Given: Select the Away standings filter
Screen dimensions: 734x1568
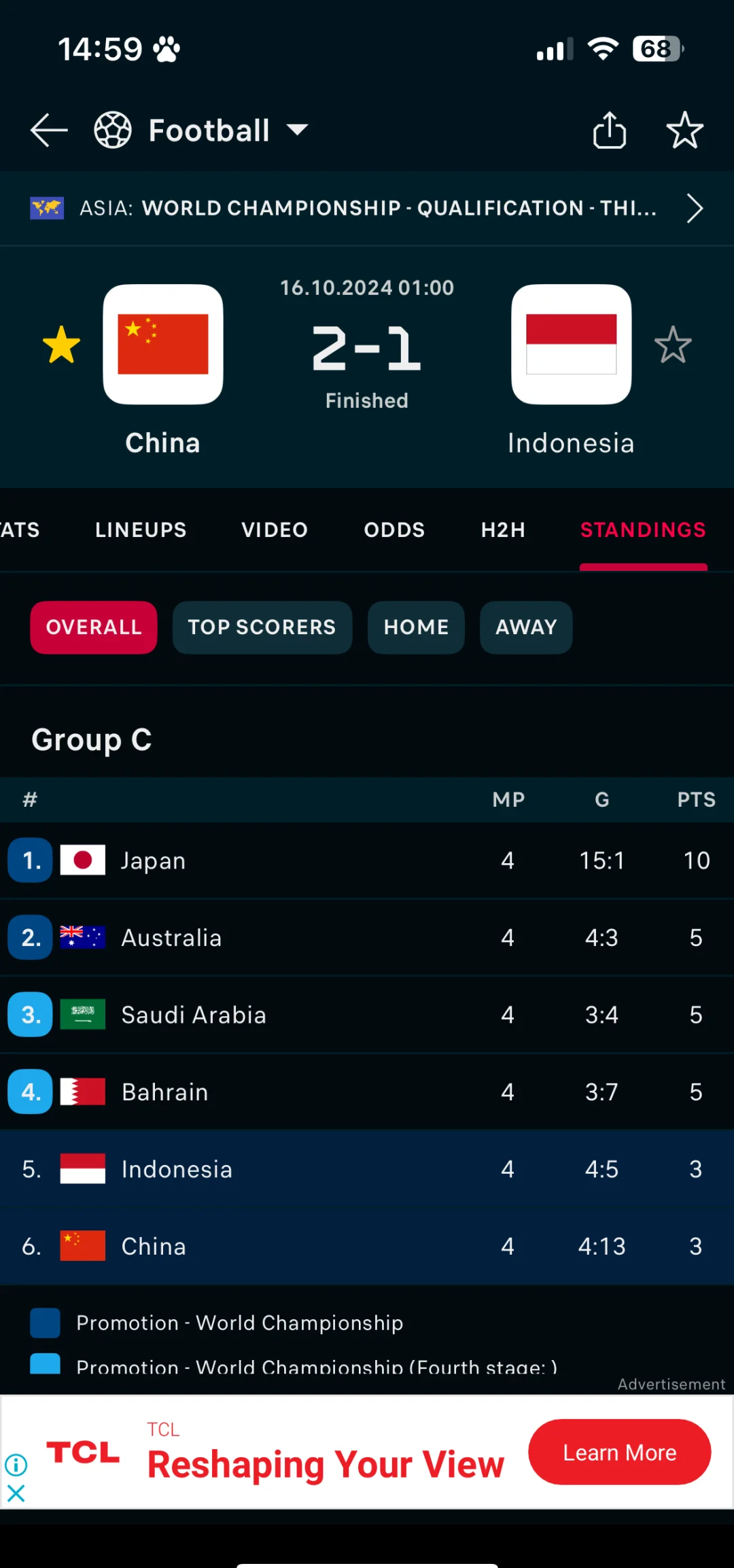Looking at the screenshot, I should (x=526, y=627).
